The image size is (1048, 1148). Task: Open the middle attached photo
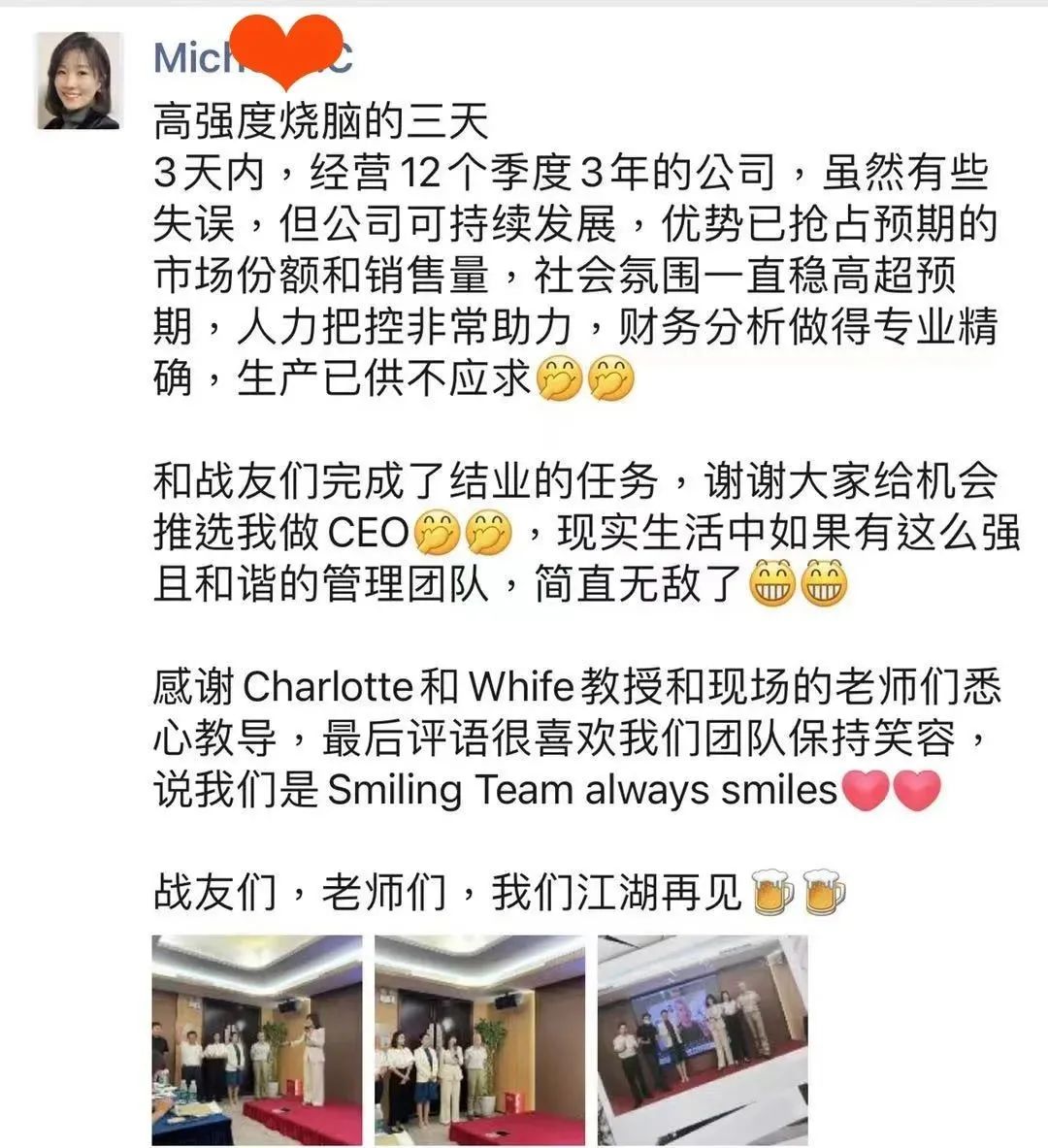(479, 1039)
